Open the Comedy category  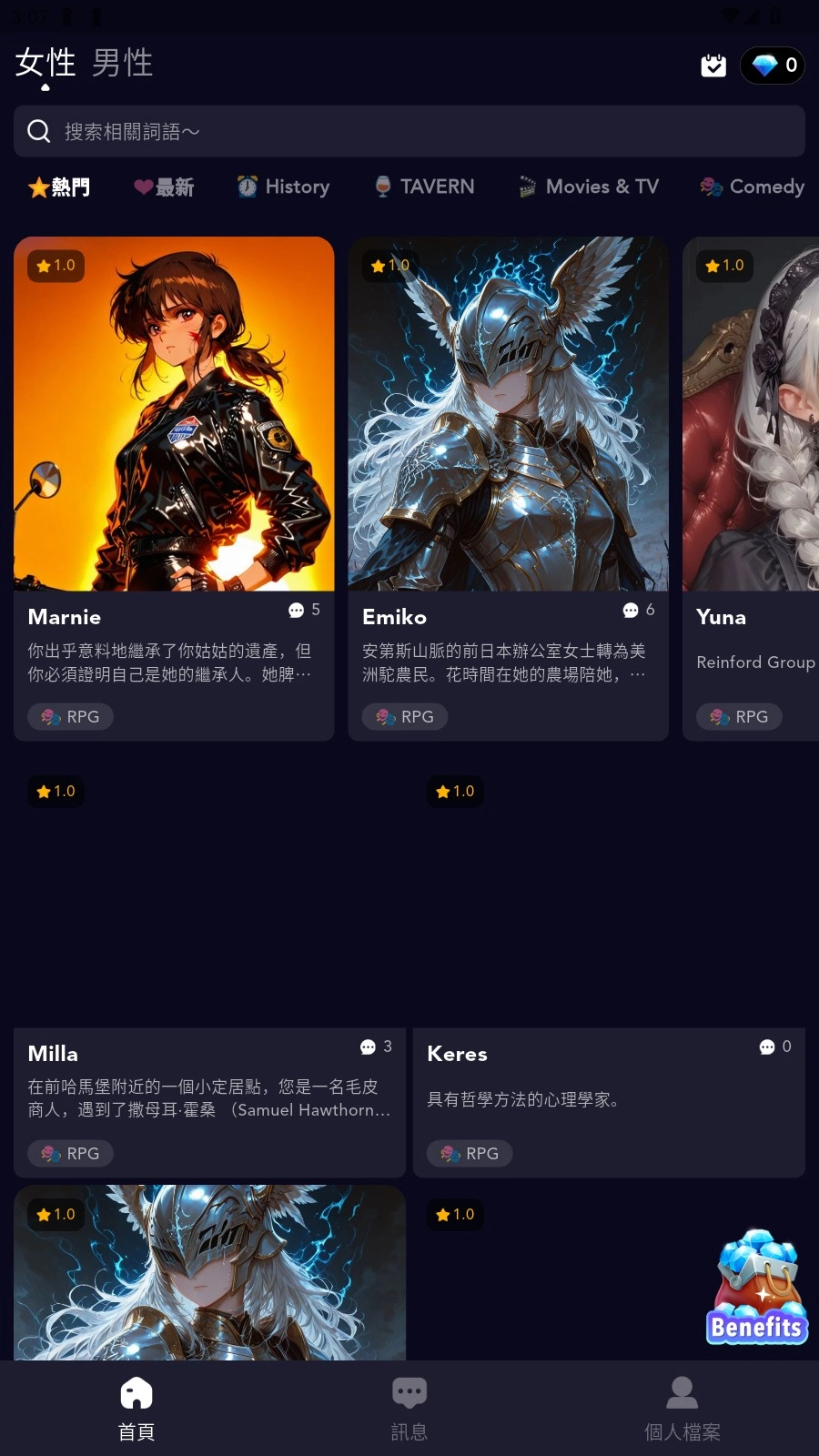coord(751,187)
